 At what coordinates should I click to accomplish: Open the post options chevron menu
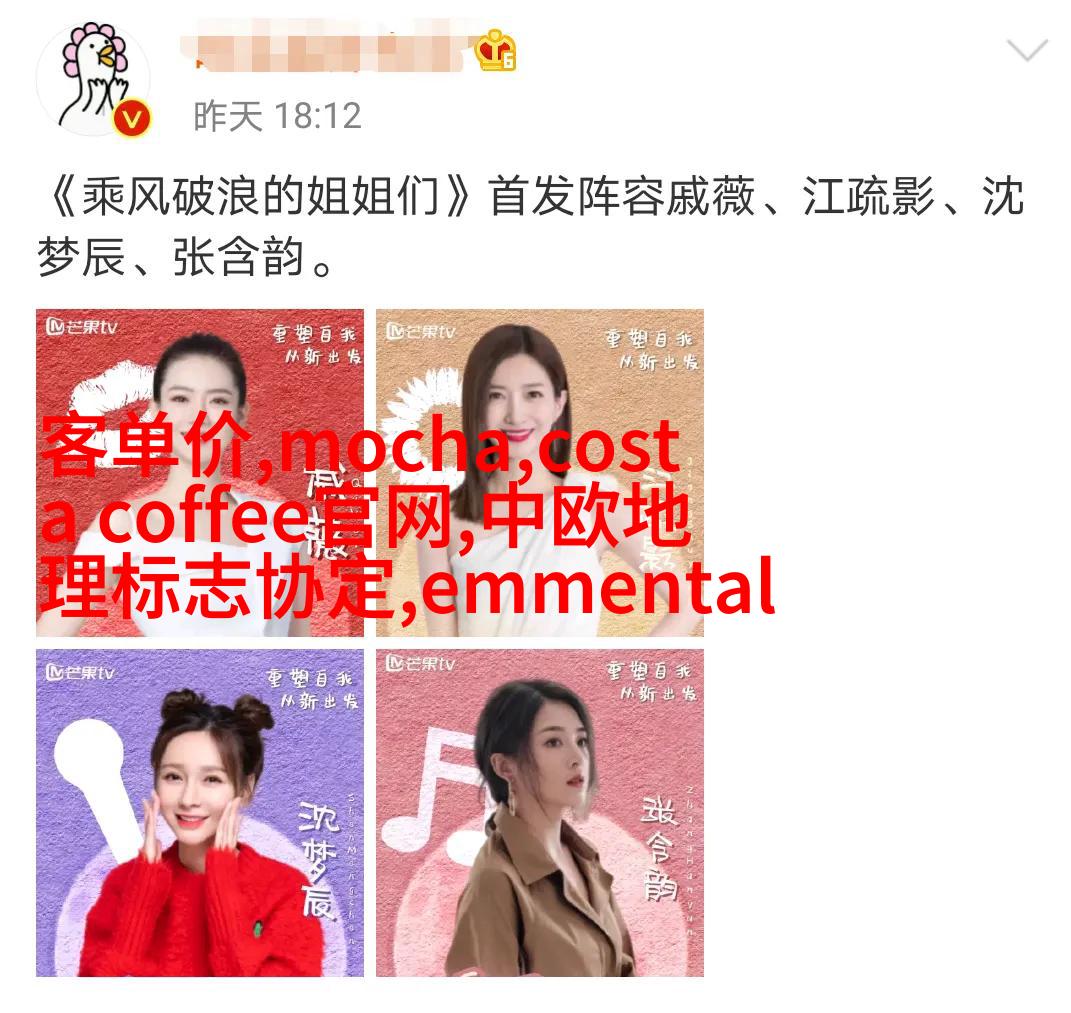(1027, 50)
